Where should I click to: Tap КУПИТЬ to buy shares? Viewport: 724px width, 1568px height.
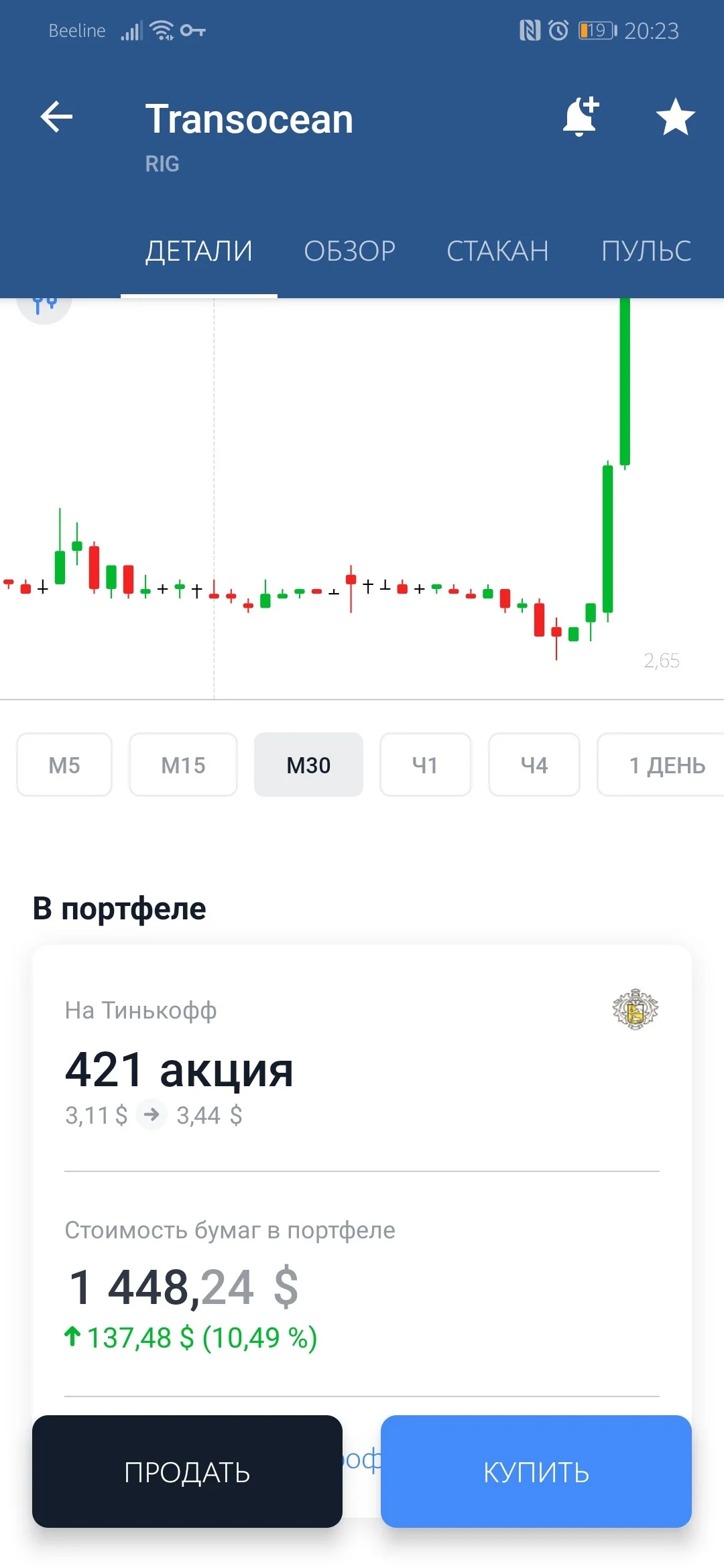pos(536,1472)
